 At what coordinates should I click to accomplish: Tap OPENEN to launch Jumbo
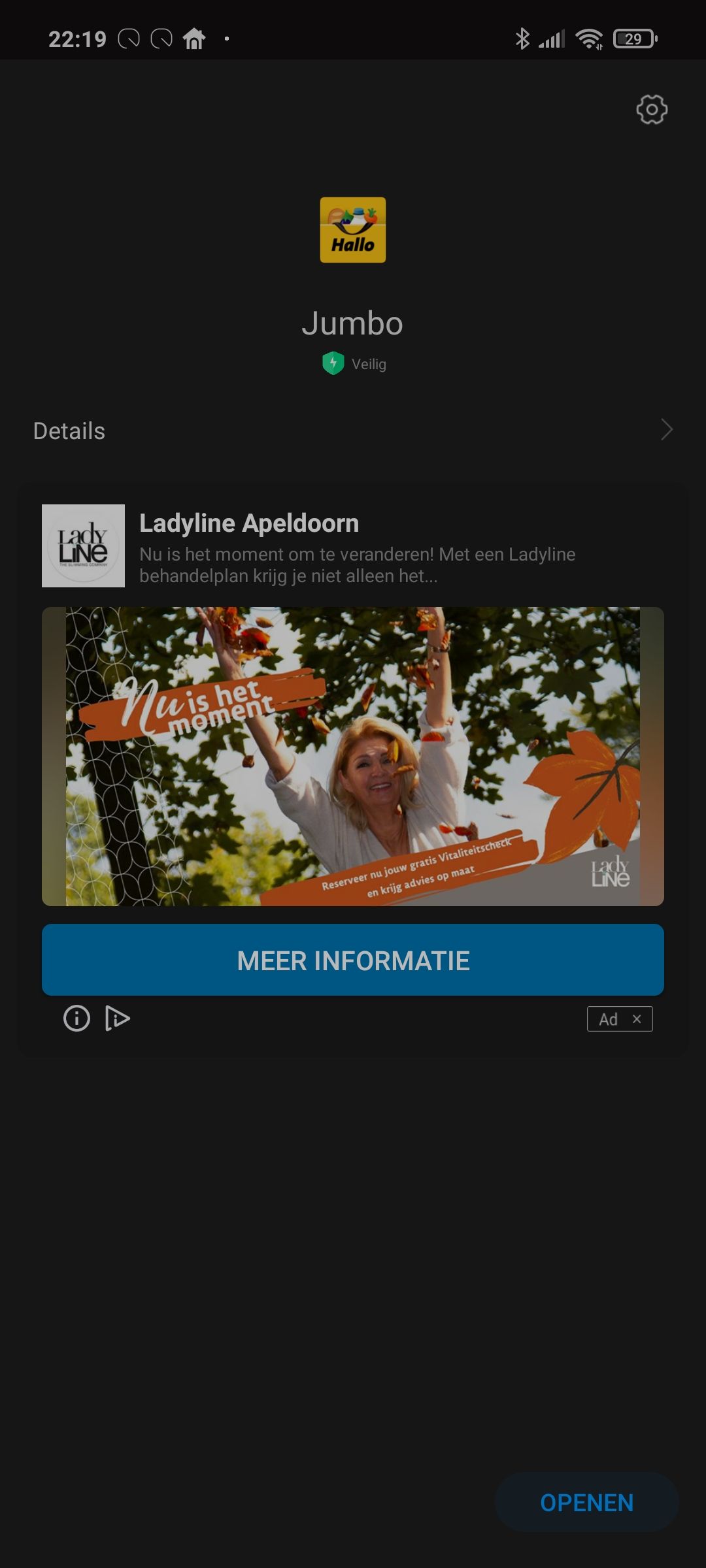click(586, 1503)
